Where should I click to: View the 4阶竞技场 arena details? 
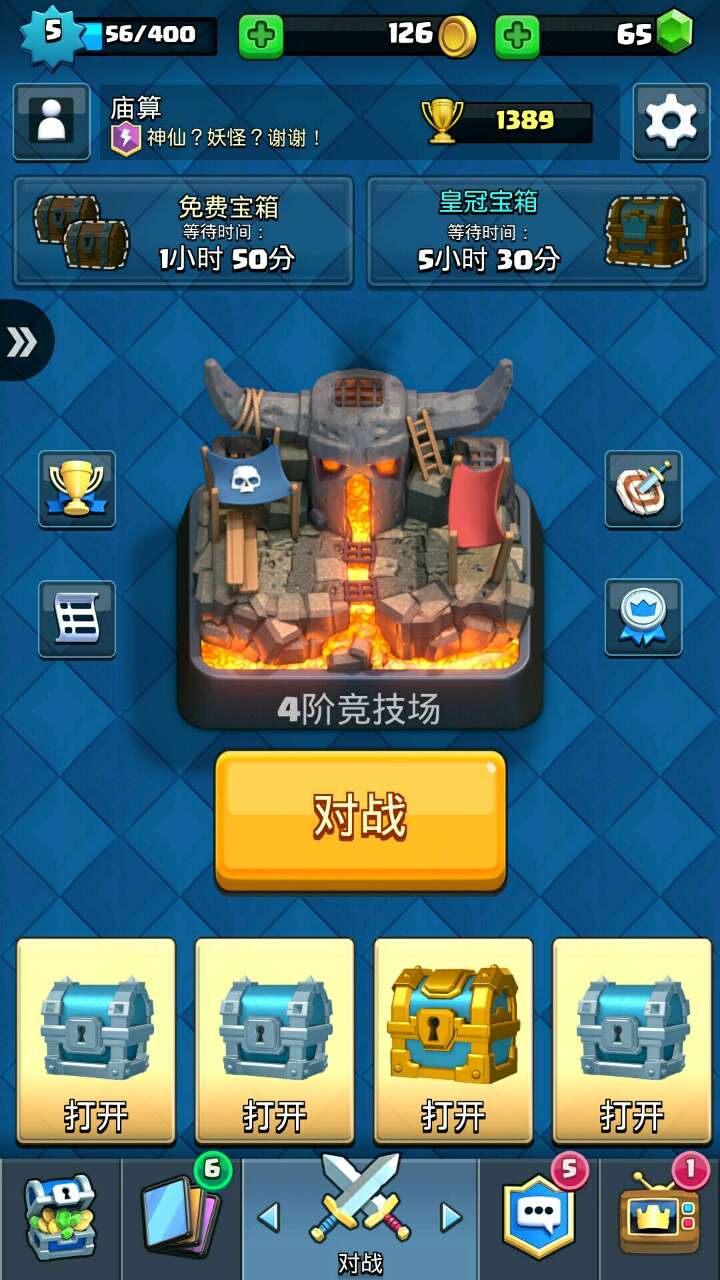(360, 540)
